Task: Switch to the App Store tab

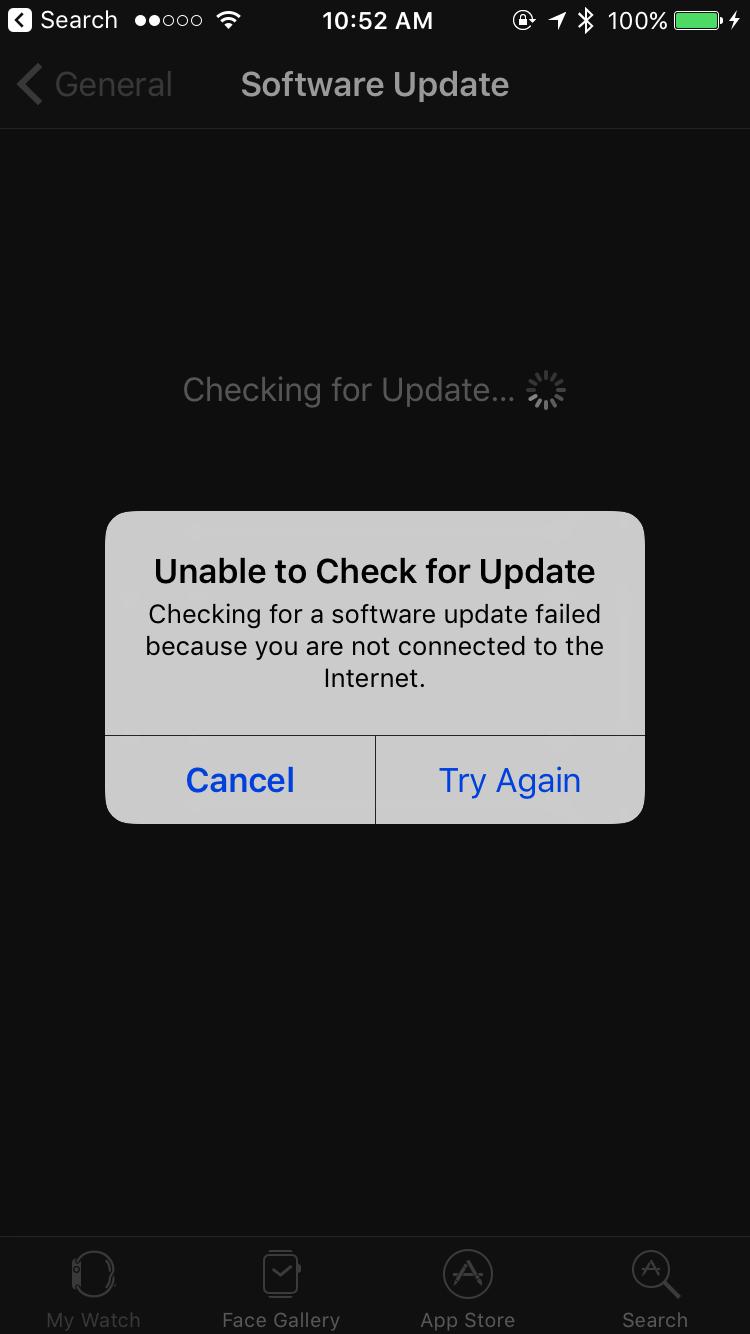Action: [468, 1290]
